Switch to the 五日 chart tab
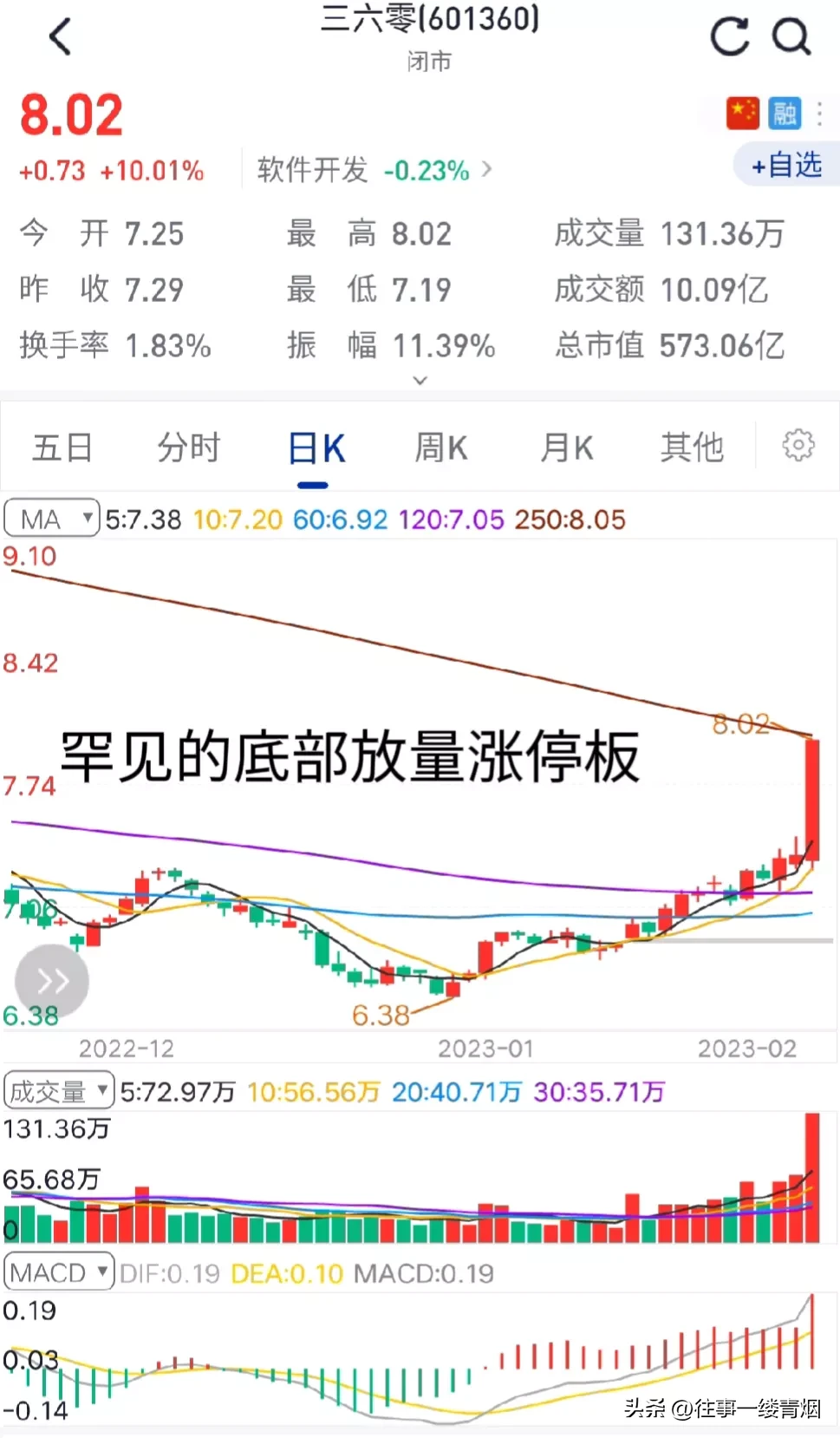 (x=62, y=448)
